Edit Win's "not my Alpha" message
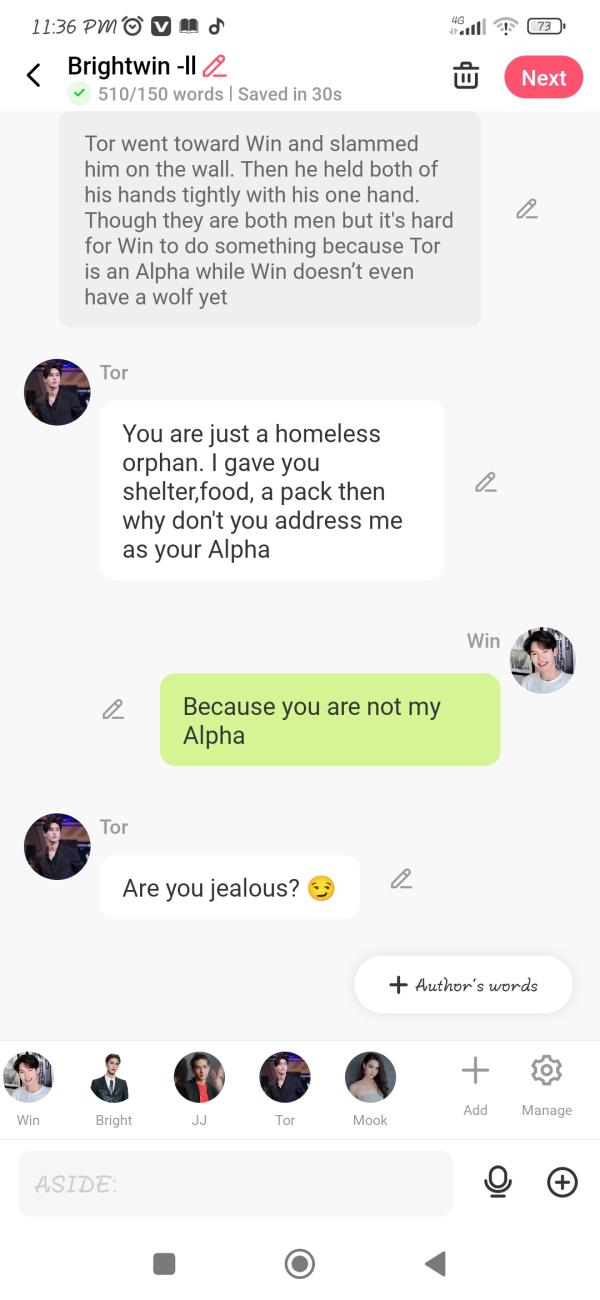Image resolution: width=600 pixels, height=1300 pixels. 113,710
